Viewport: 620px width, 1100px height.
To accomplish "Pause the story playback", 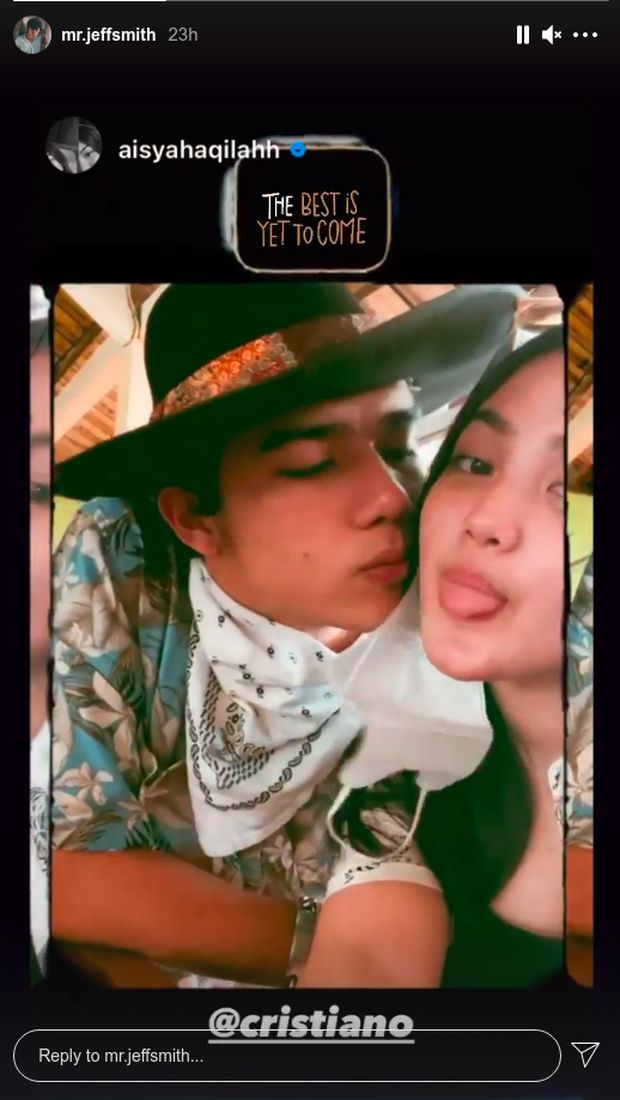I will (x=522, y=35).
